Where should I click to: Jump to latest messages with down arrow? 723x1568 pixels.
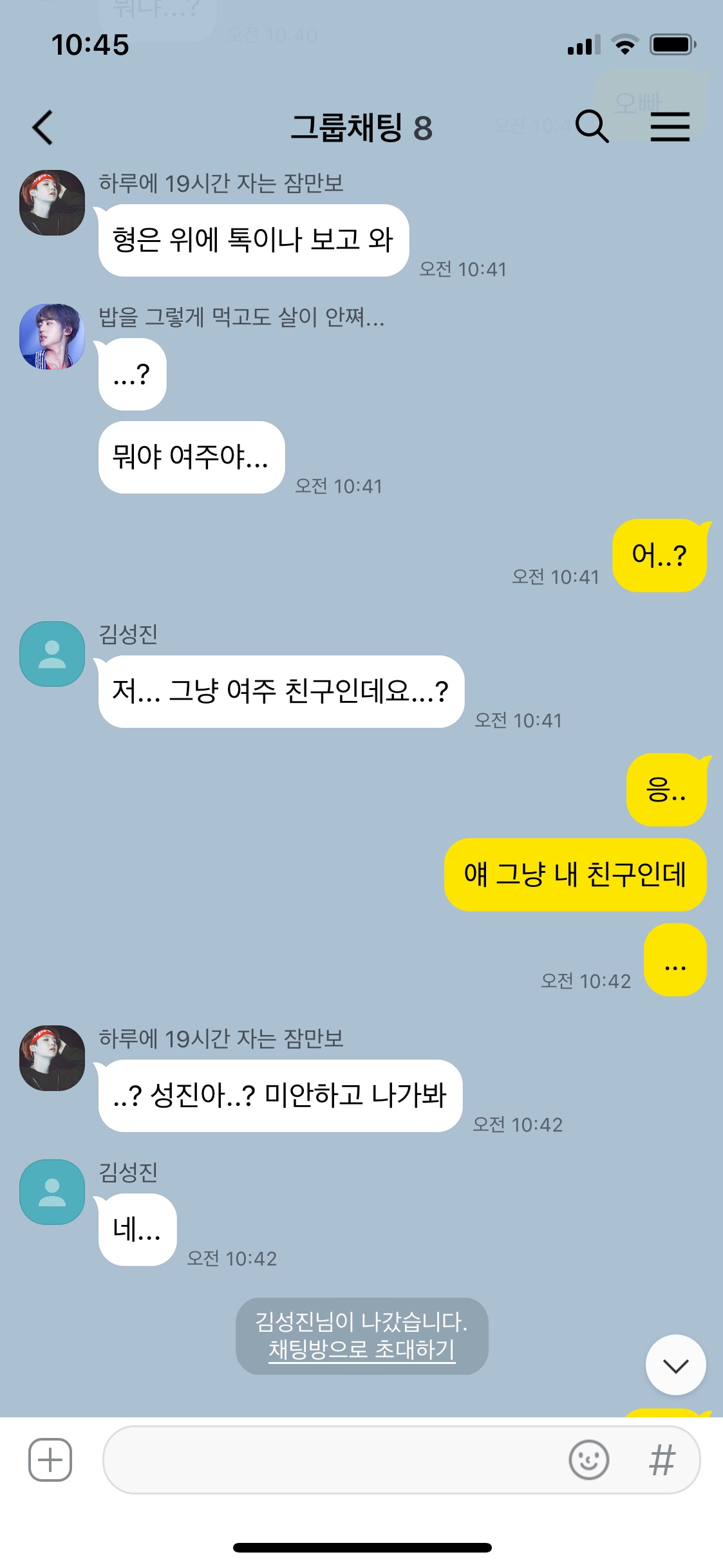[675, 1365]
